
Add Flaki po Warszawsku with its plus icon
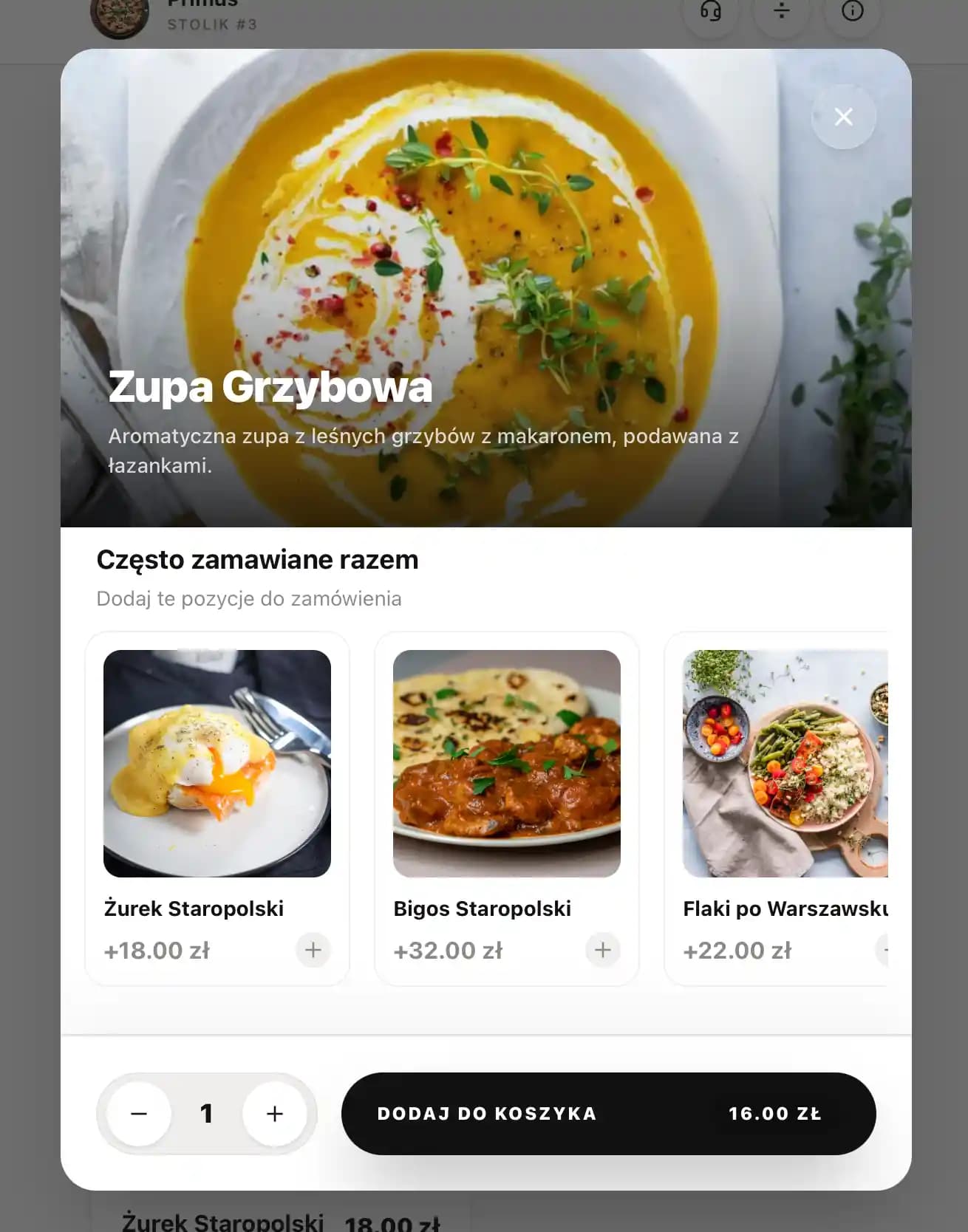coord(885,951)
